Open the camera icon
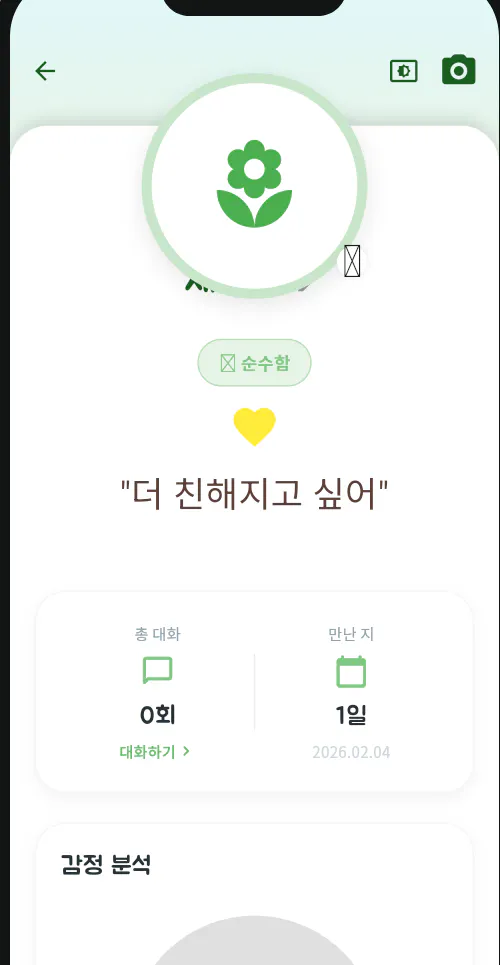The image size is (500, 965). (459, 70)
